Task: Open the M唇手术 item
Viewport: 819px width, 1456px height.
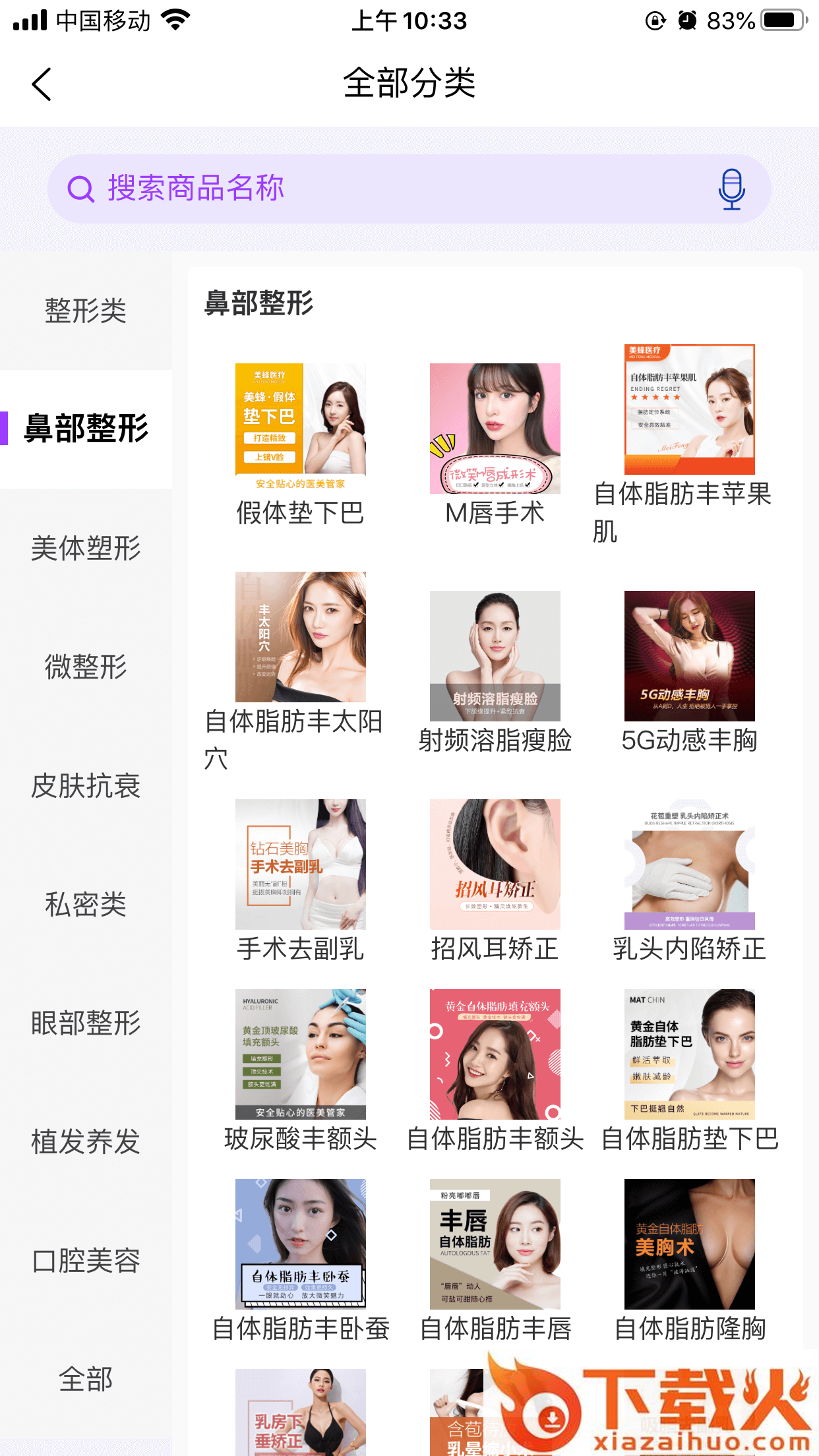Action: (x=495, y=445)
